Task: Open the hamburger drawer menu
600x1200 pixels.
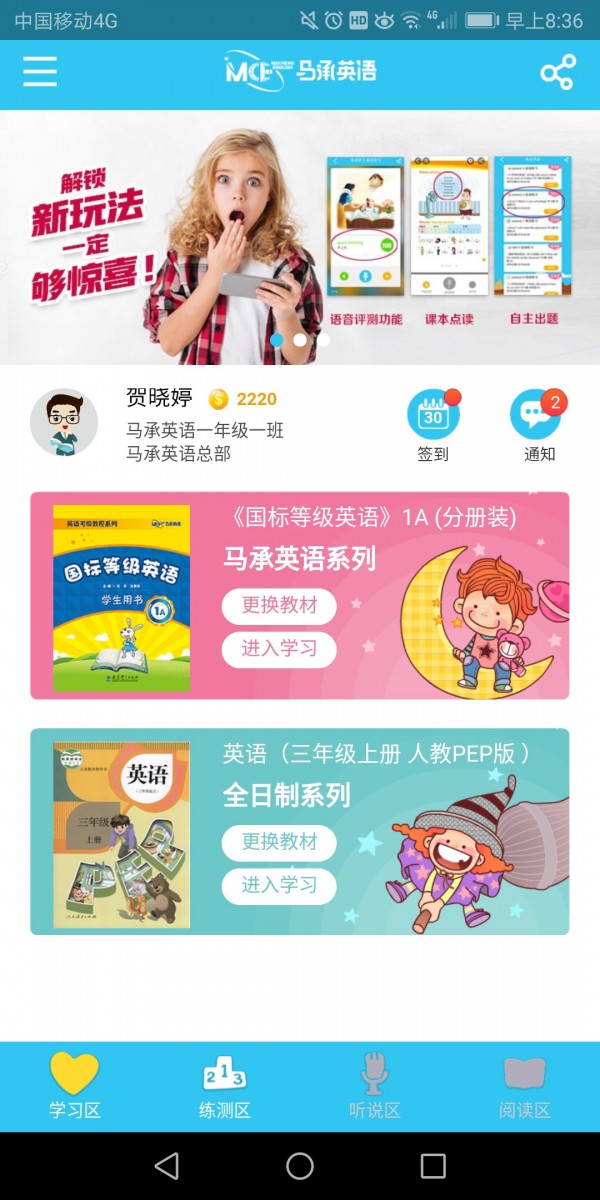Action: tap(40, 72)
